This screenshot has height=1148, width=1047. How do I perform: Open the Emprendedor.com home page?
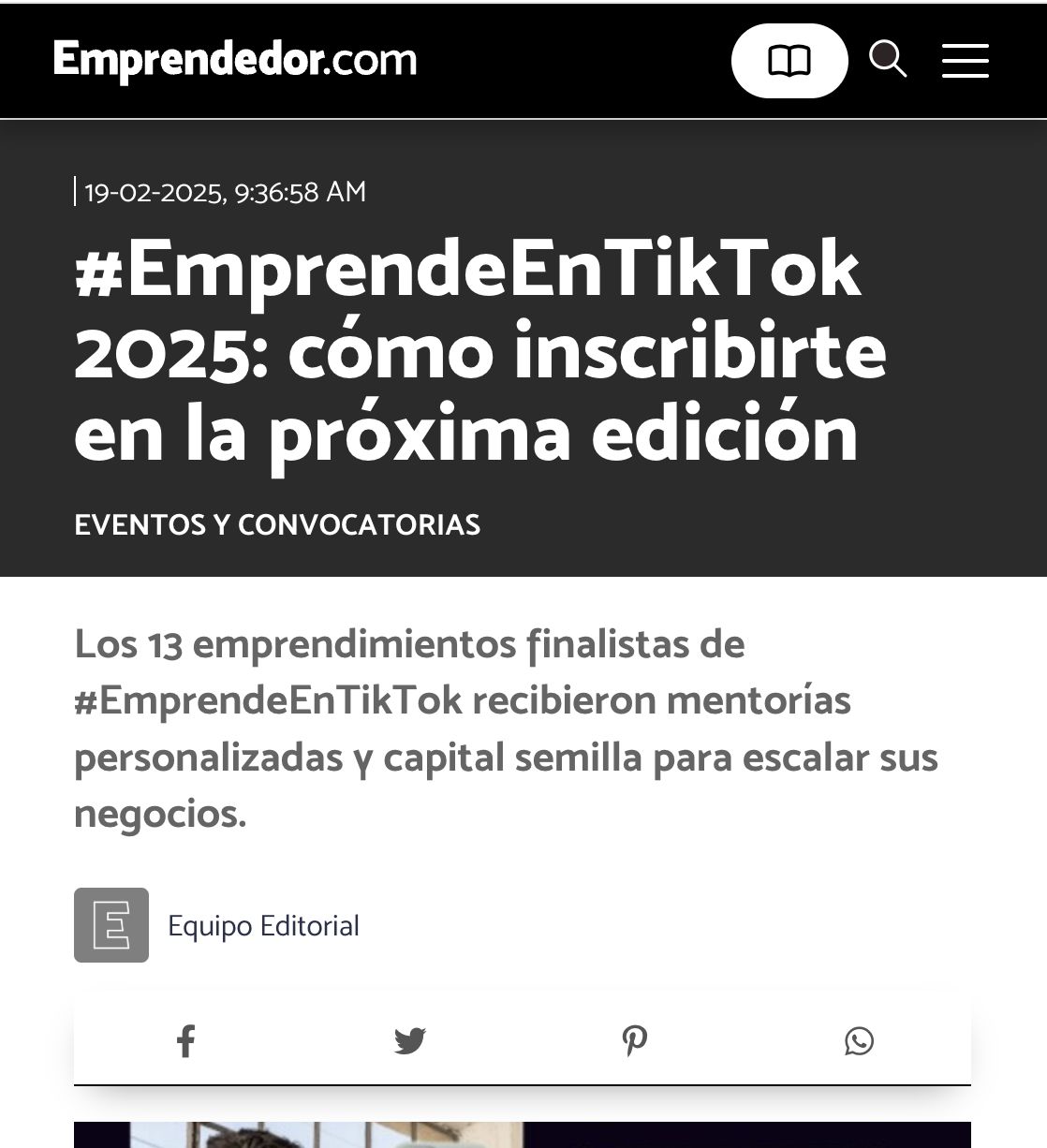(x=235, y=60)
